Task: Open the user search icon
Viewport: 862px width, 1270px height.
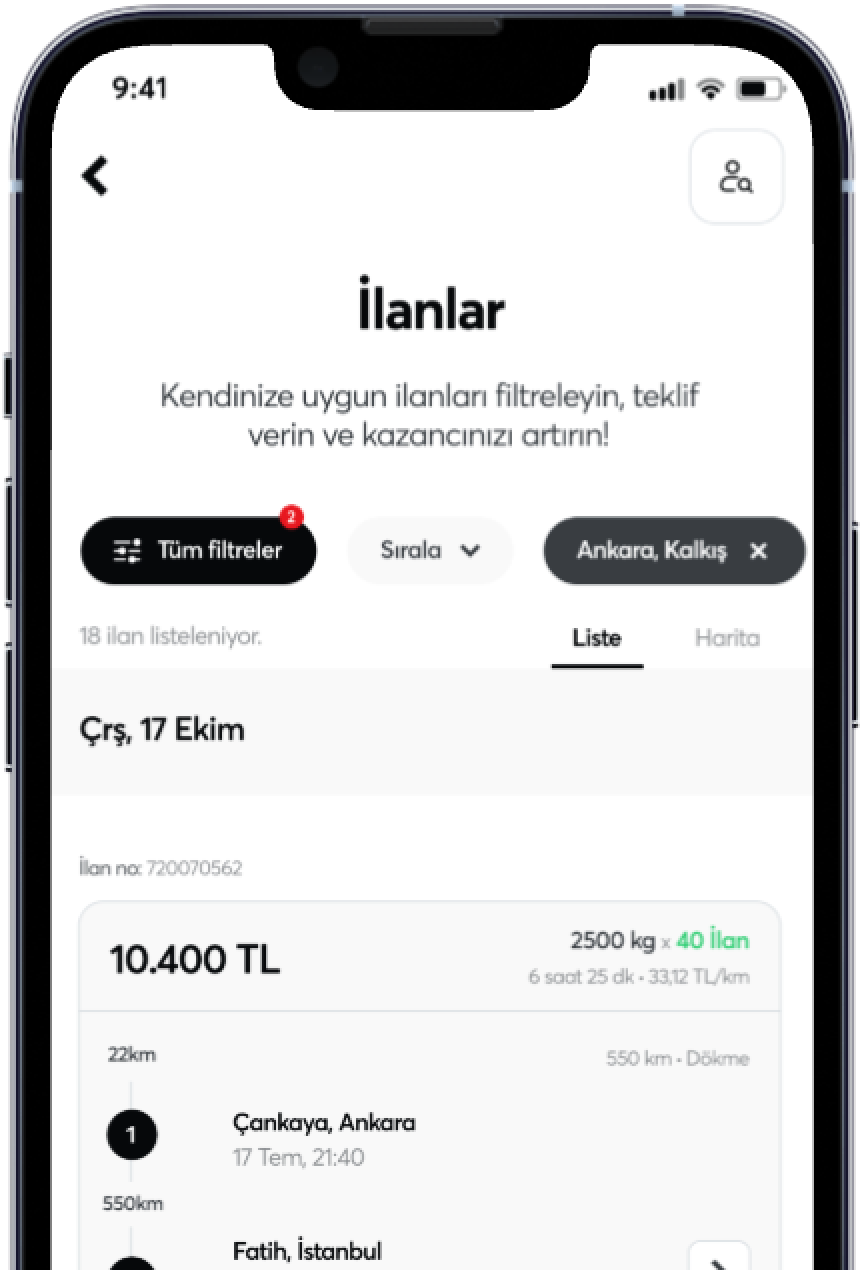Action: coord(736,177)
